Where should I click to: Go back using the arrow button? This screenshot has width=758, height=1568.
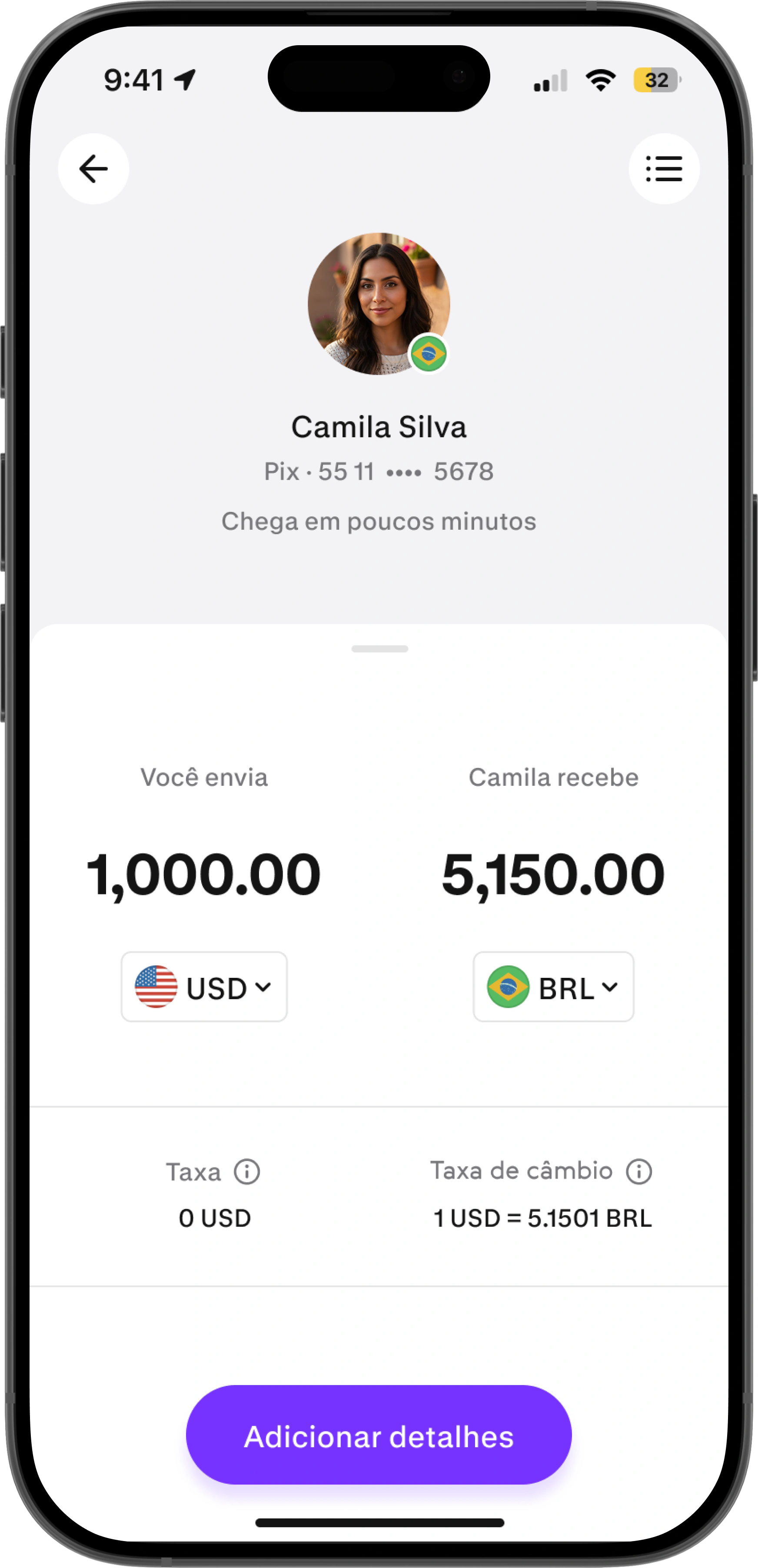93,169
